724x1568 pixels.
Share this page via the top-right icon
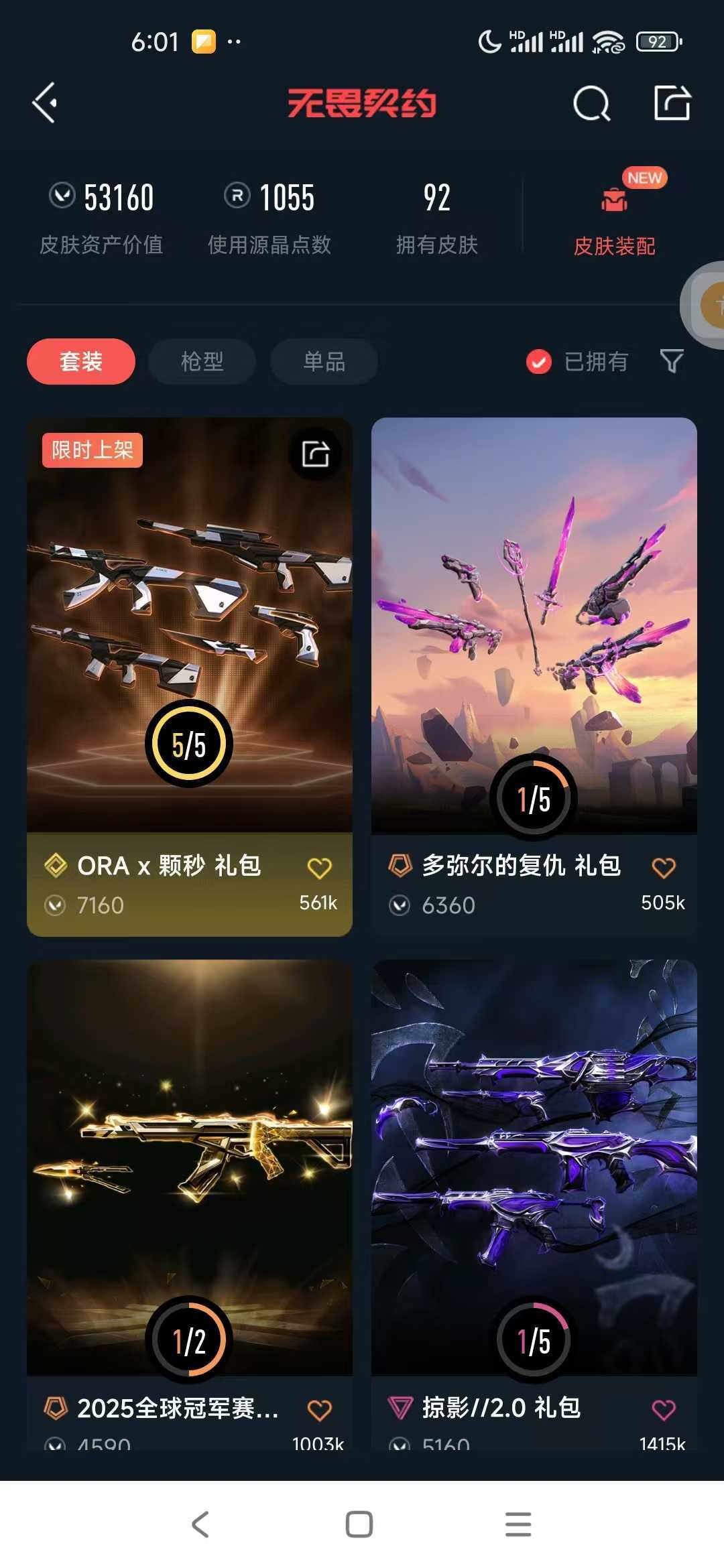[672, 103]
